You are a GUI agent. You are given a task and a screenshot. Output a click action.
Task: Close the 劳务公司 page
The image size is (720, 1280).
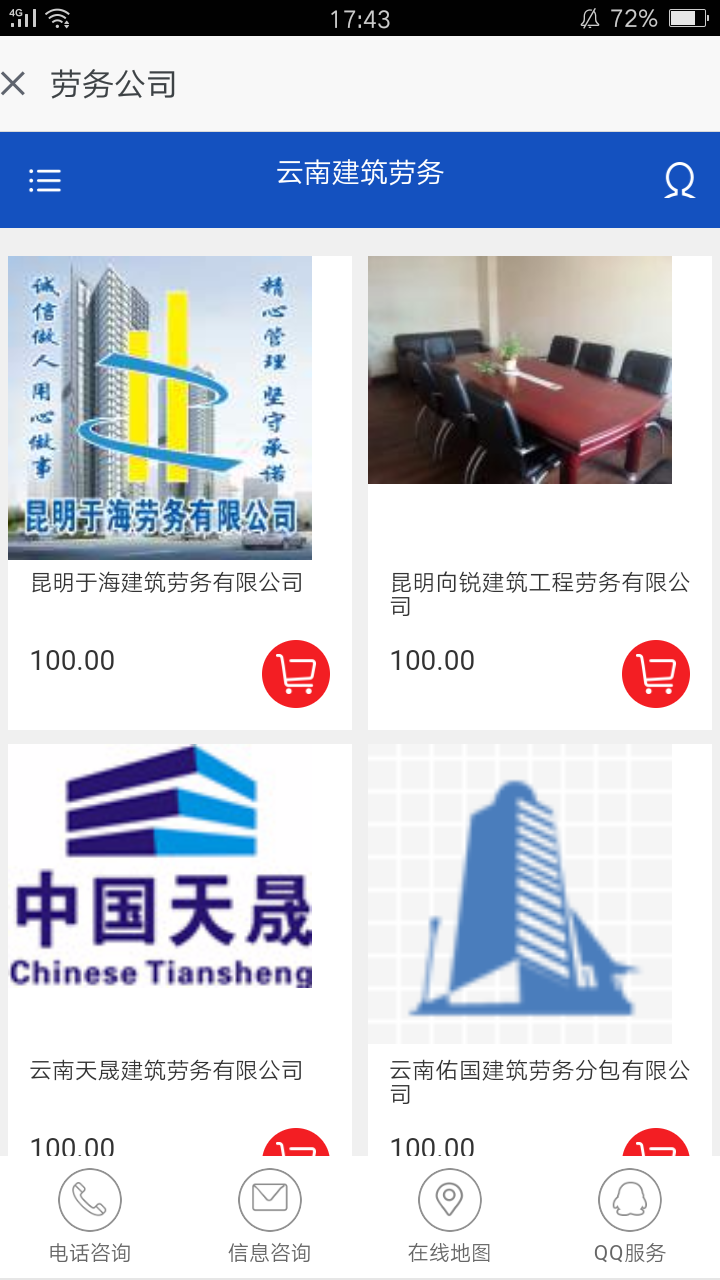[x=14, y=84]
